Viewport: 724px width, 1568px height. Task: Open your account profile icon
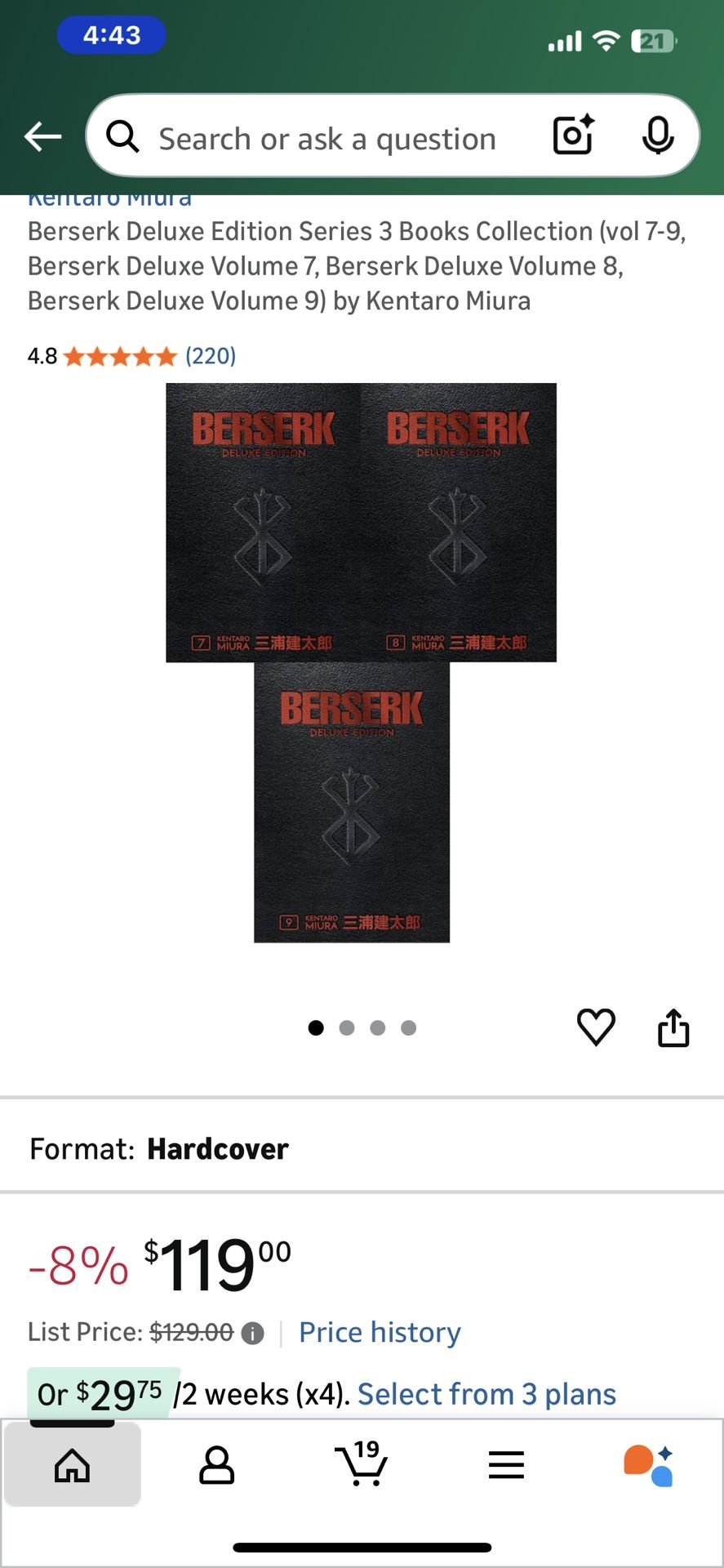[x=217, y=1464]
